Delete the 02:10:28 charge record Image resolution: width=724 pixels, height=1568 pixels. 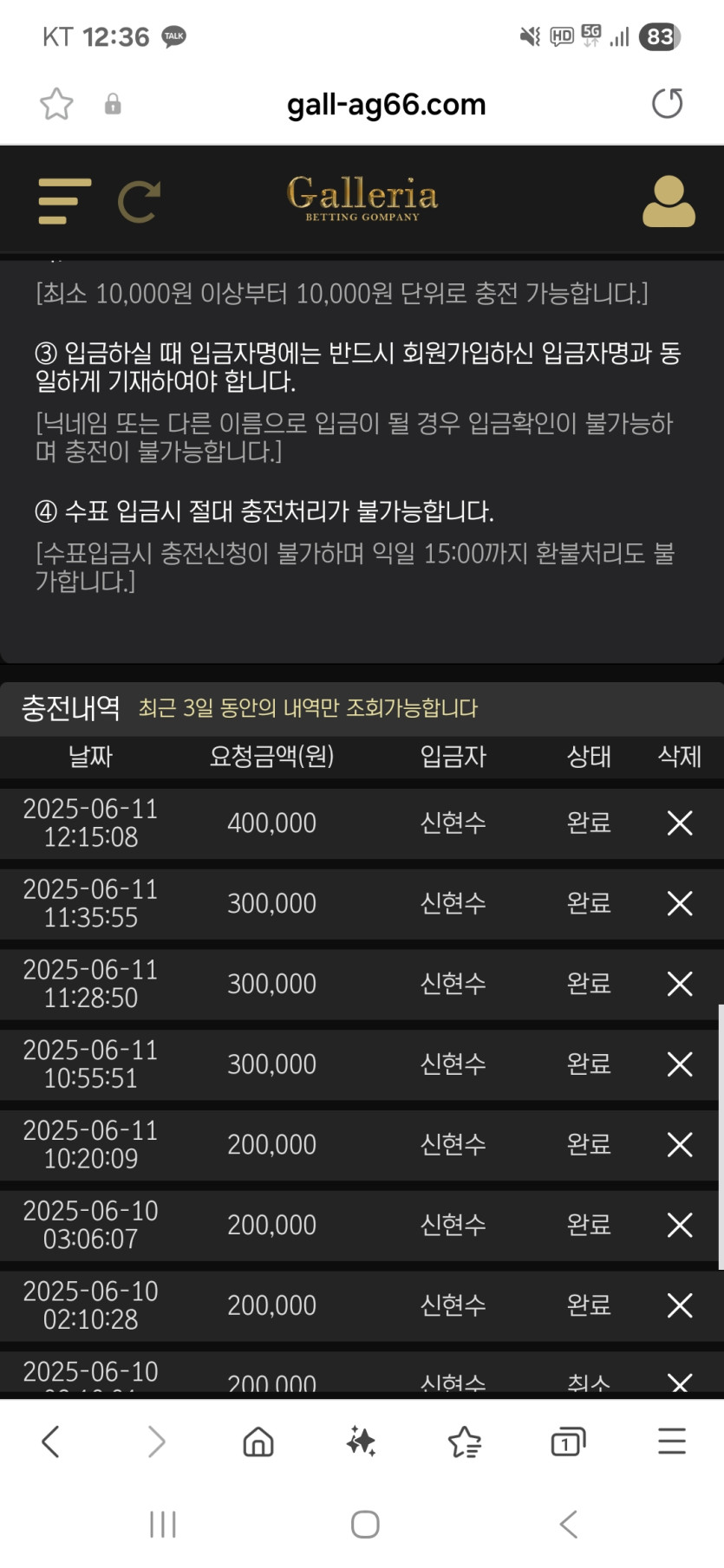pos(680,1305)
